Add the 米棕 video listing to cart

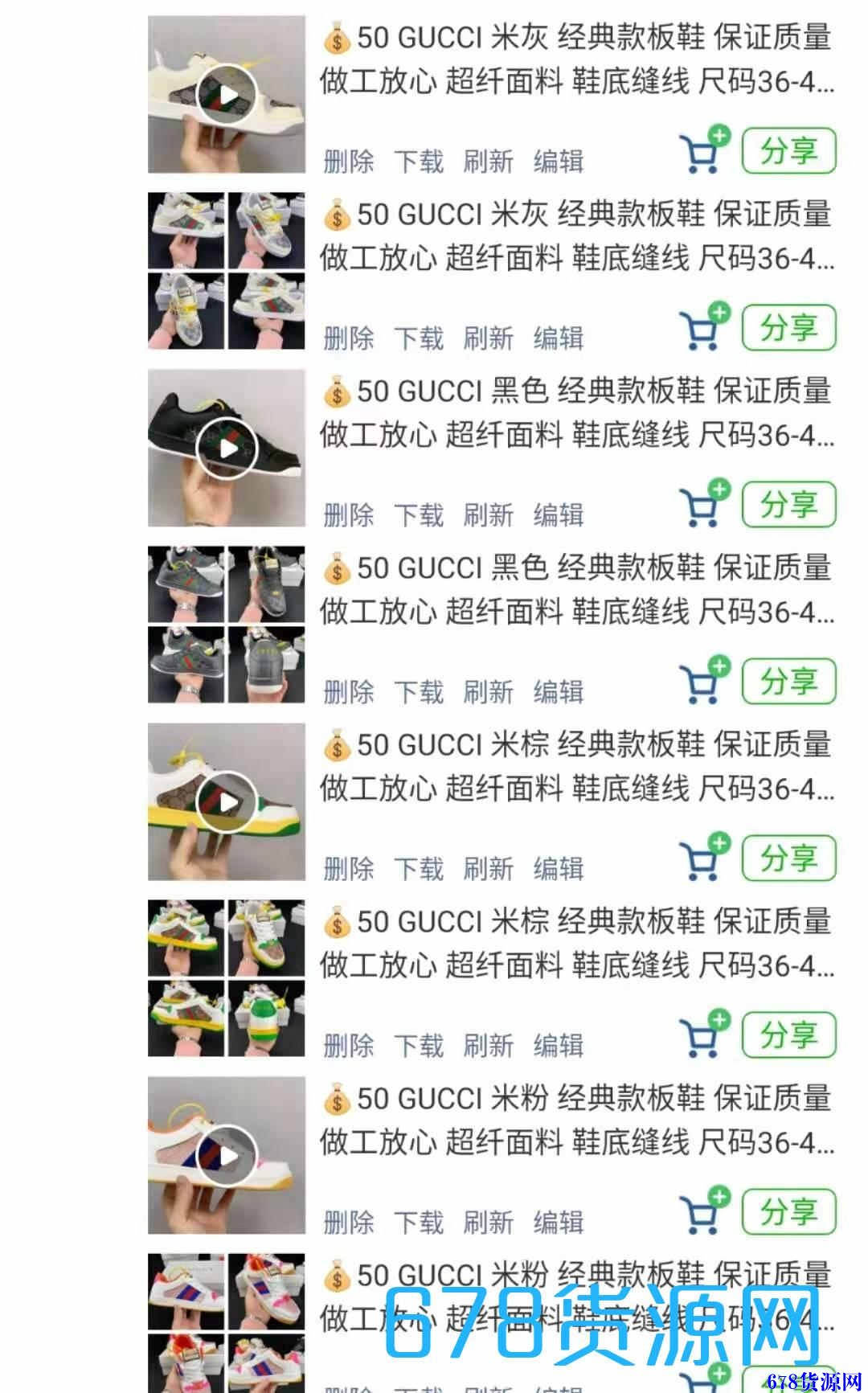702,858
